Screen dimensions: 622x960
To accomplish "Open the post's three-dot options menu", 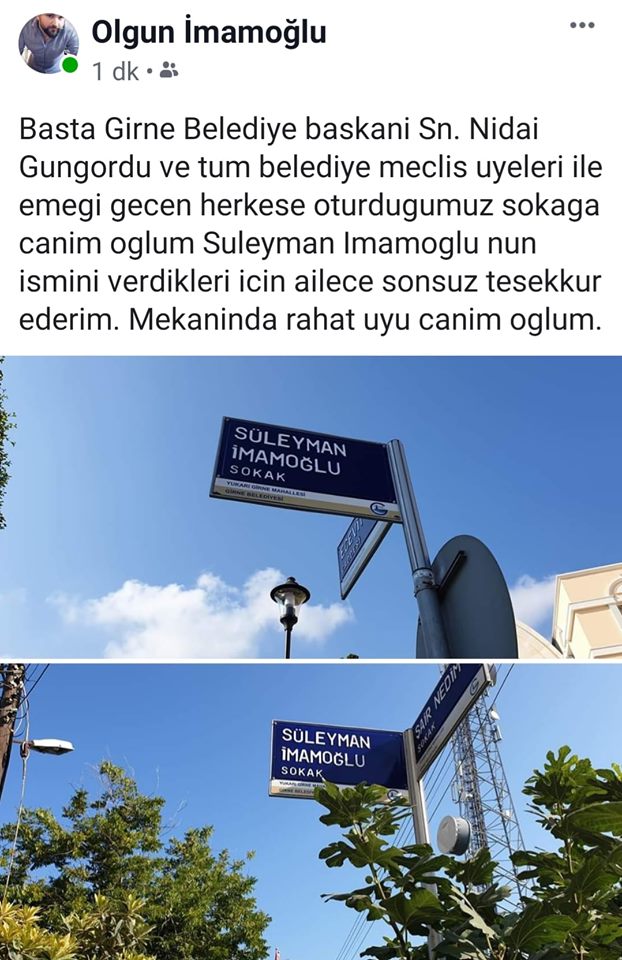I will (x=581, y=25).
